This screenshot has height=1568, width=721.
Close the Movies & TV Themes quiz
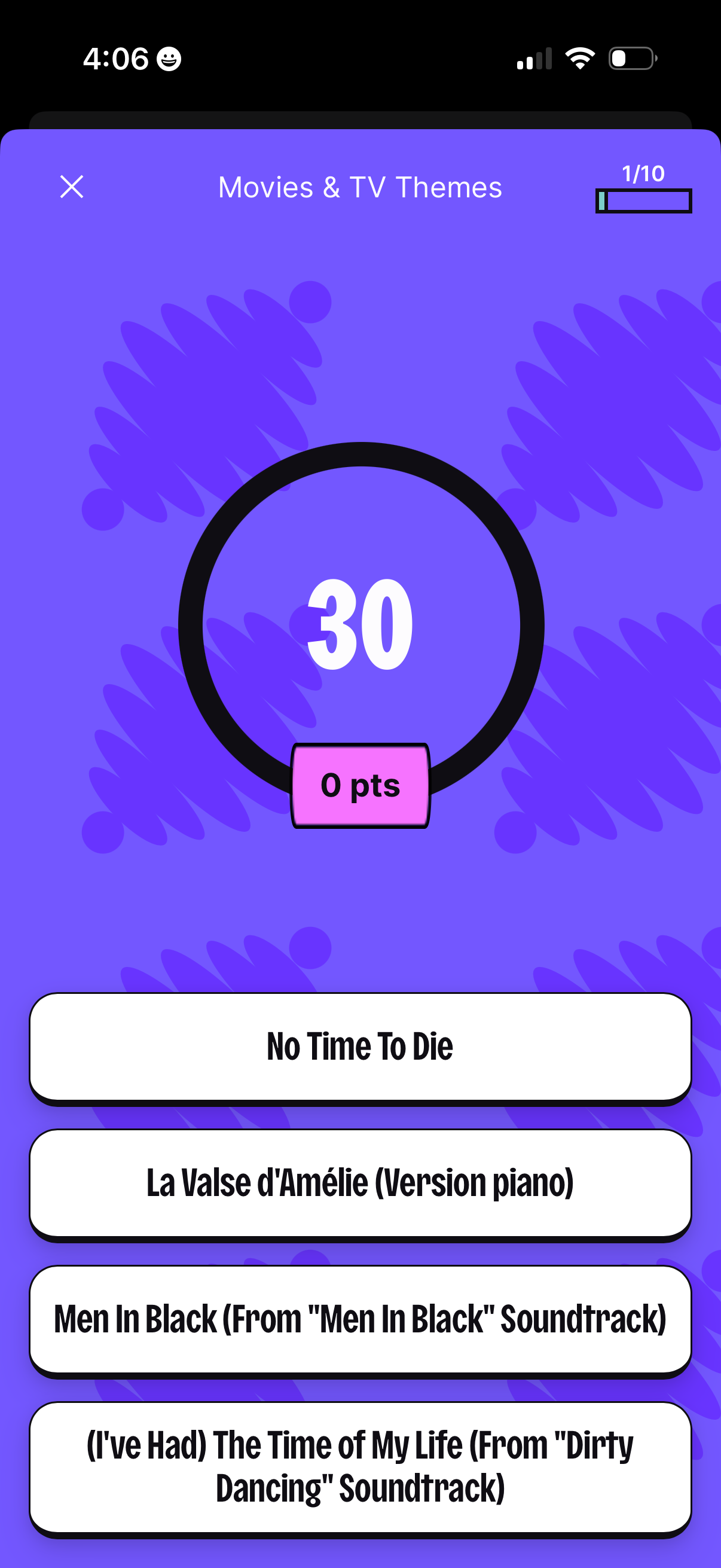click(x=72, y=187)
